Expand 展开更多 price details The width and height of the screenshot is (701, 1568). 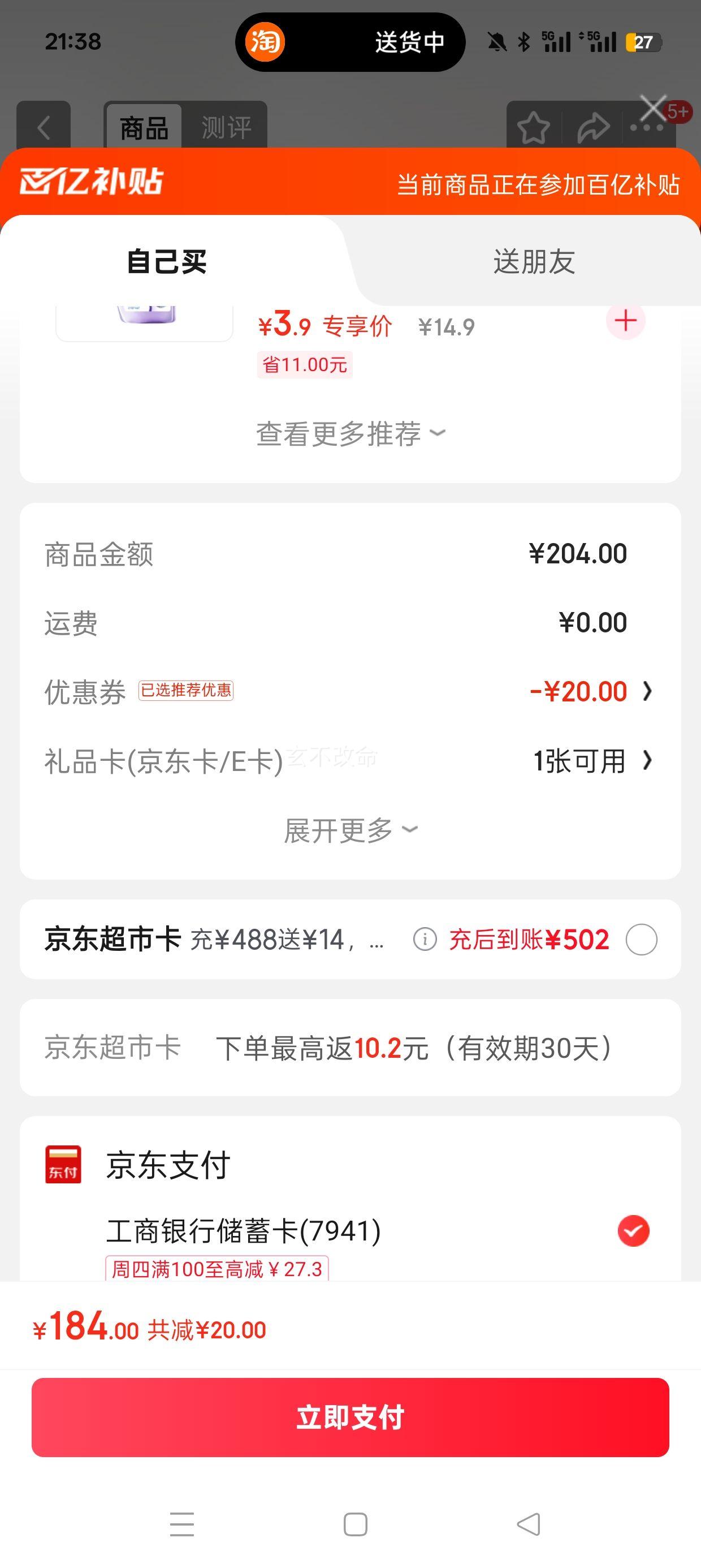tap(350, 830)
